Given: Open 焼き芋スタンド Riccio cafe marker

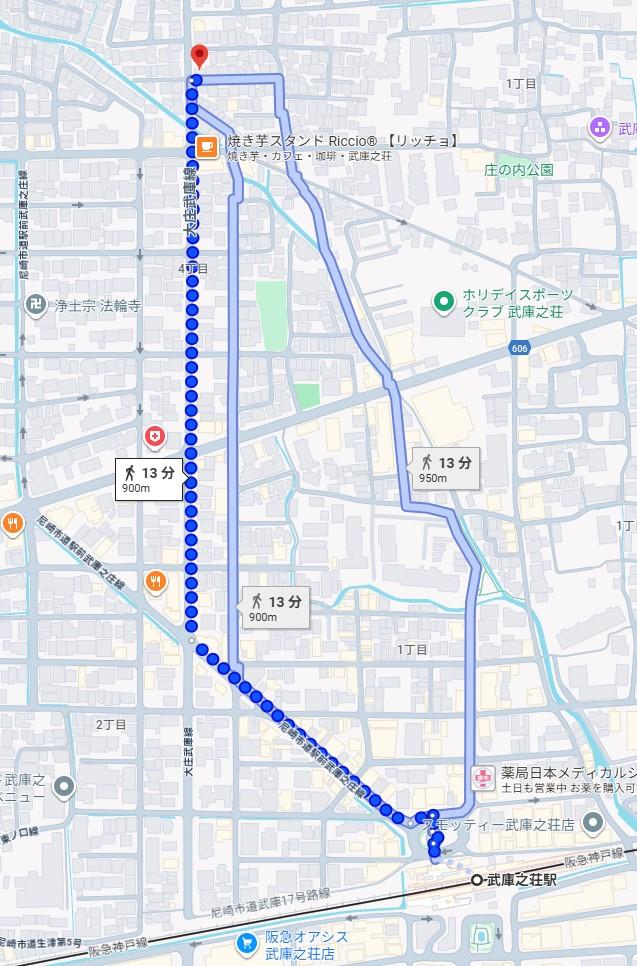Looking at the screenshot, I should (x=205, y=146).
